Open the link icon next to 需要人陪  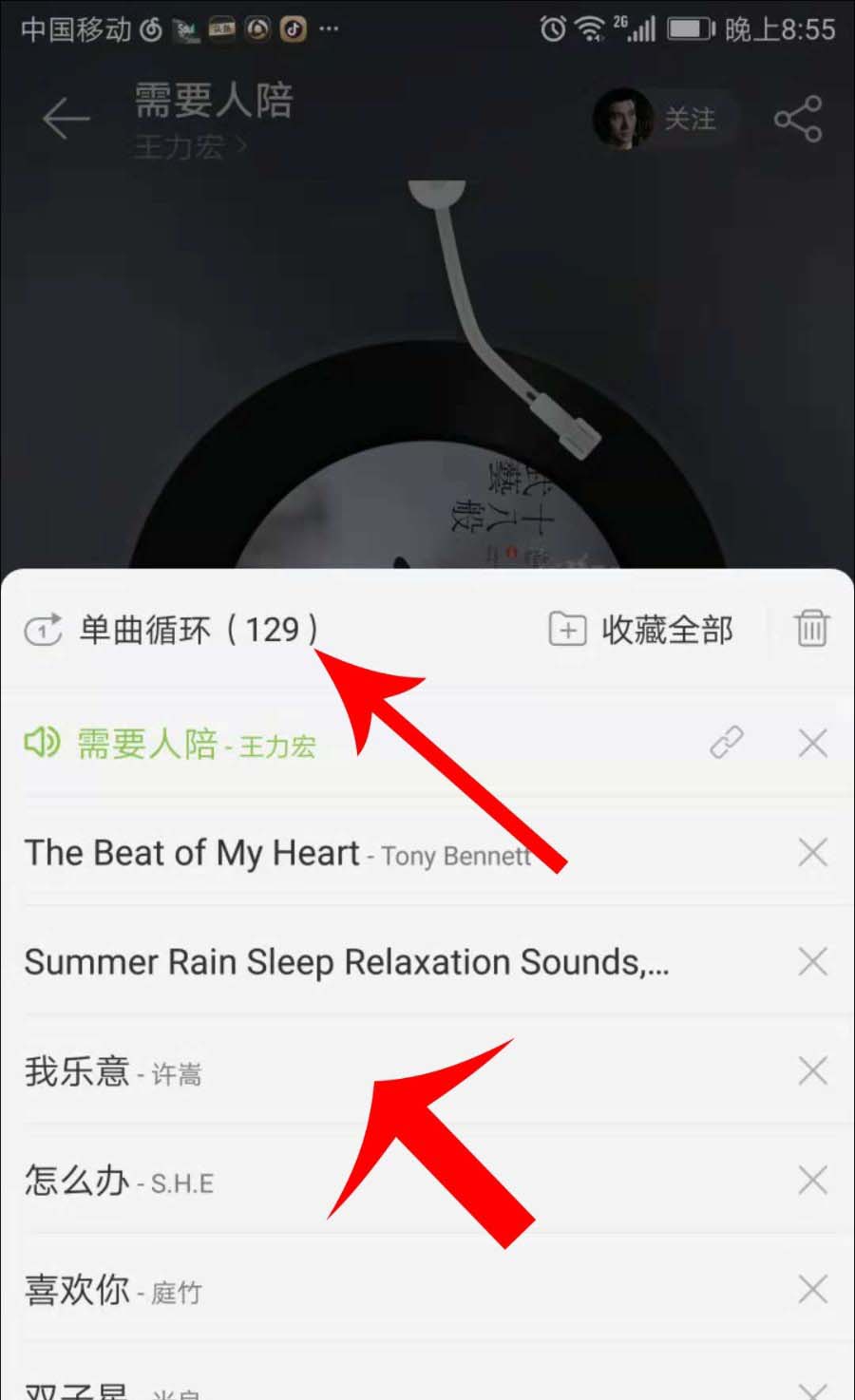pyautogui.click(x=727, y=743)
